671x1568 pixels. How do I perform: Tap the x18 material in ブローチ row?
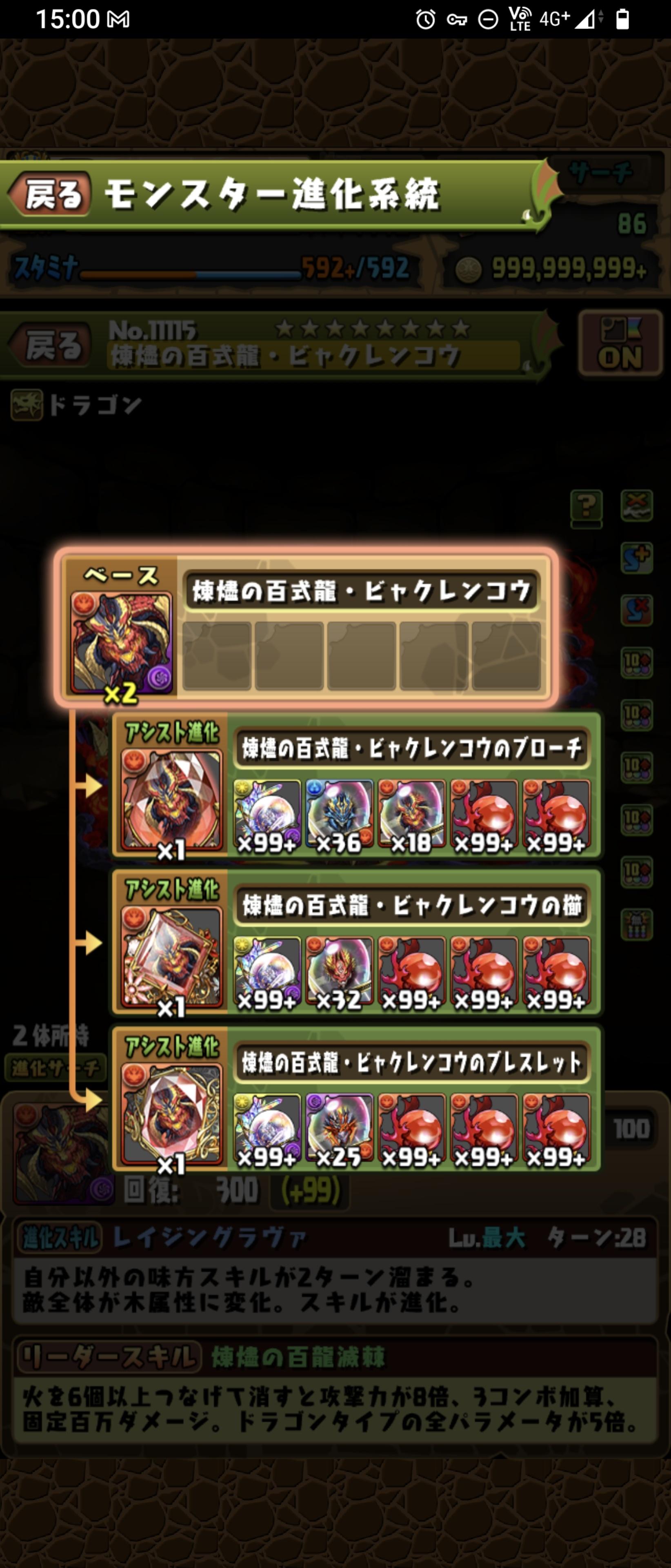(411, 815)
